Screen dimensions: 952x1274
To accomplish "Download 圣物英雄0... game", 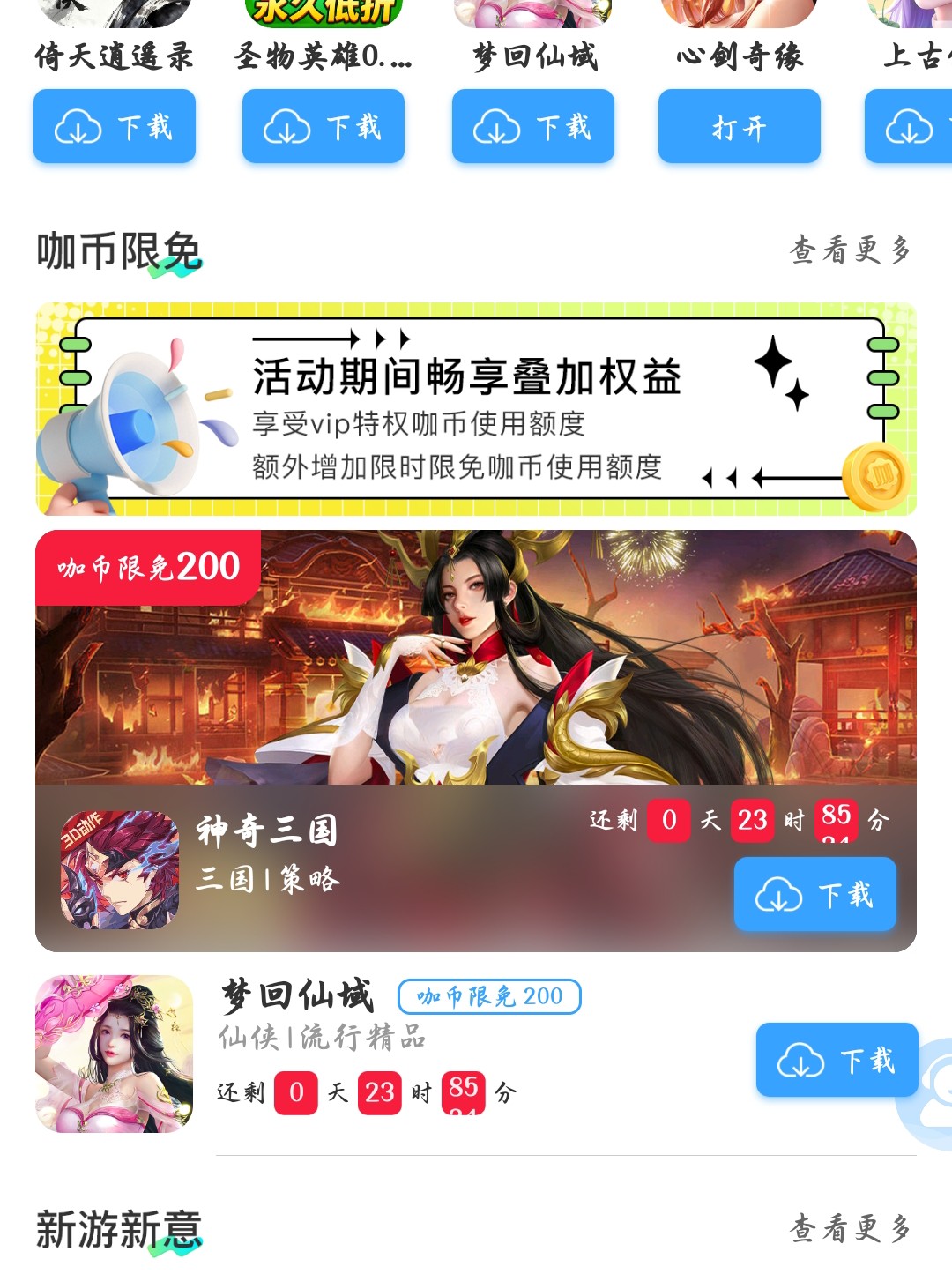I will tap(323, 127).
